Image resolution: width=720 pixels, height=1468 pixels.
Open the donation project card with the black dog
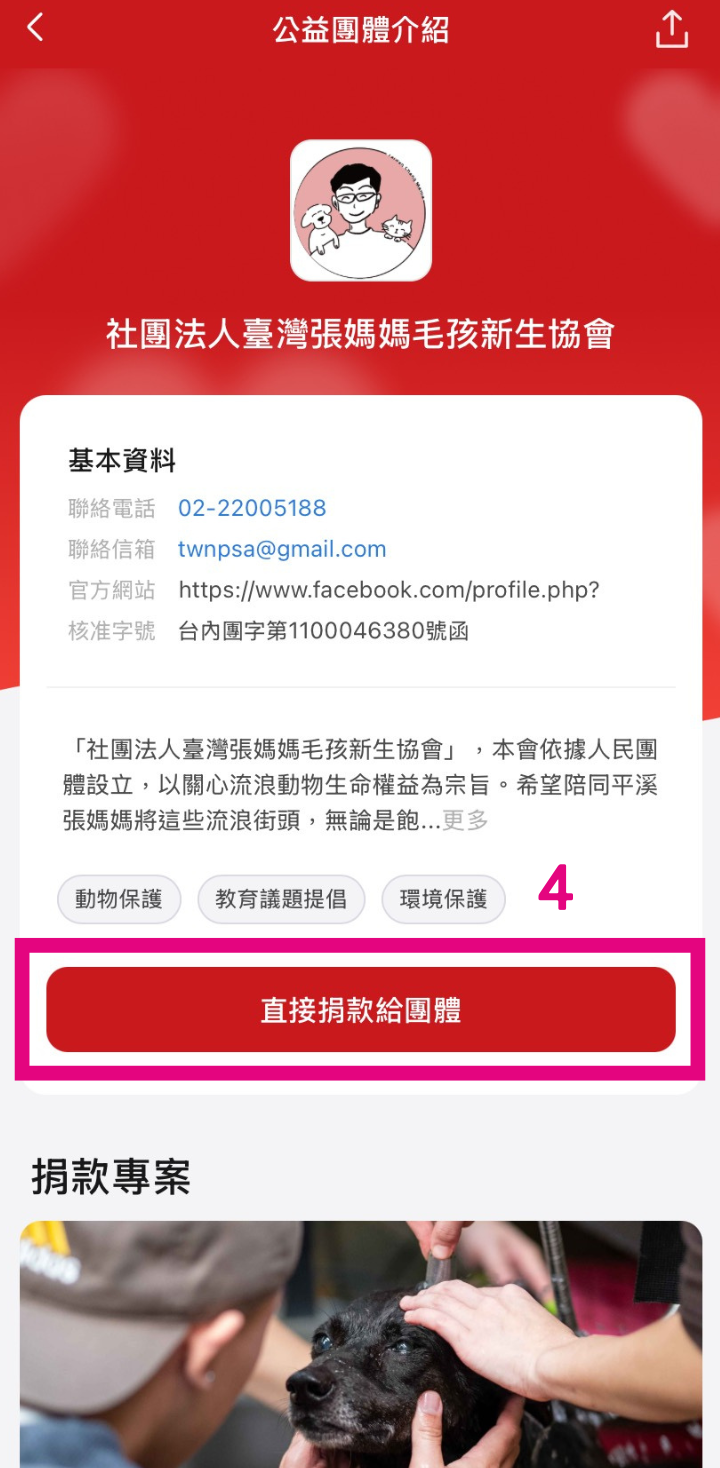(x=361, y=1345)
